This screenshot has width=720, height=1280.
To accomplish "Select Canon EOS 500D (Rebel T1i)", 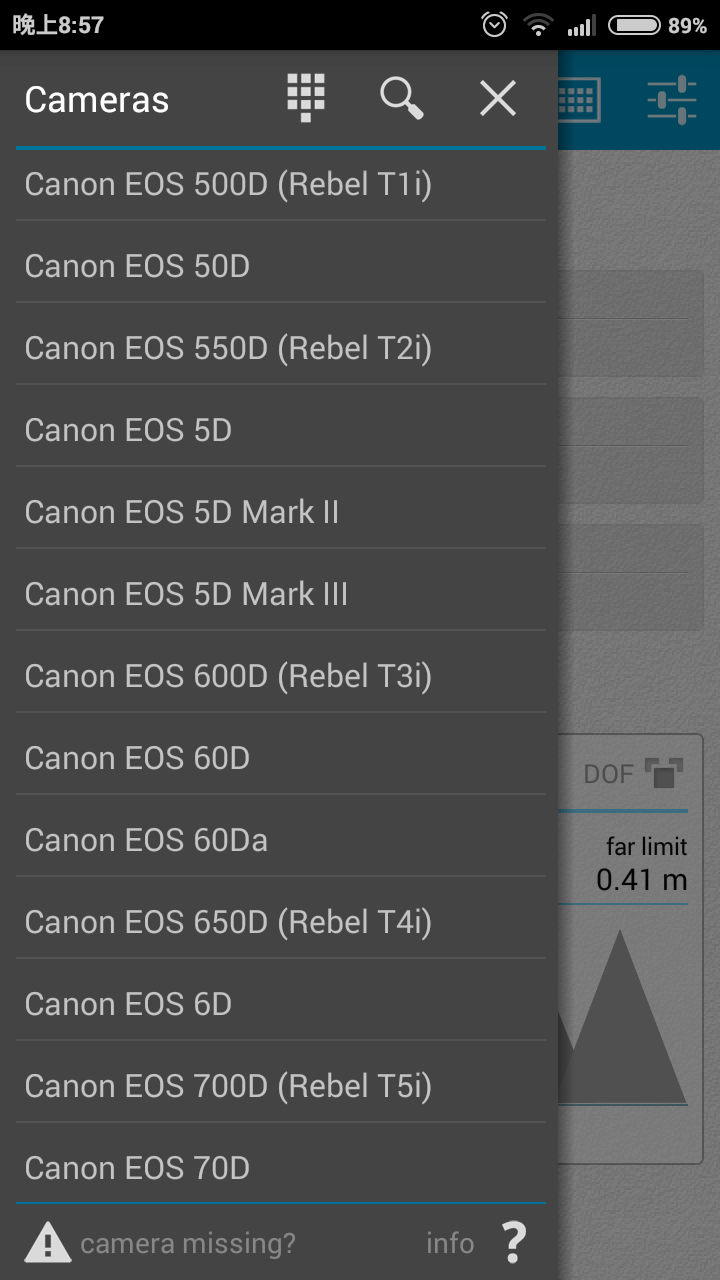I will [x=280, y=184].
